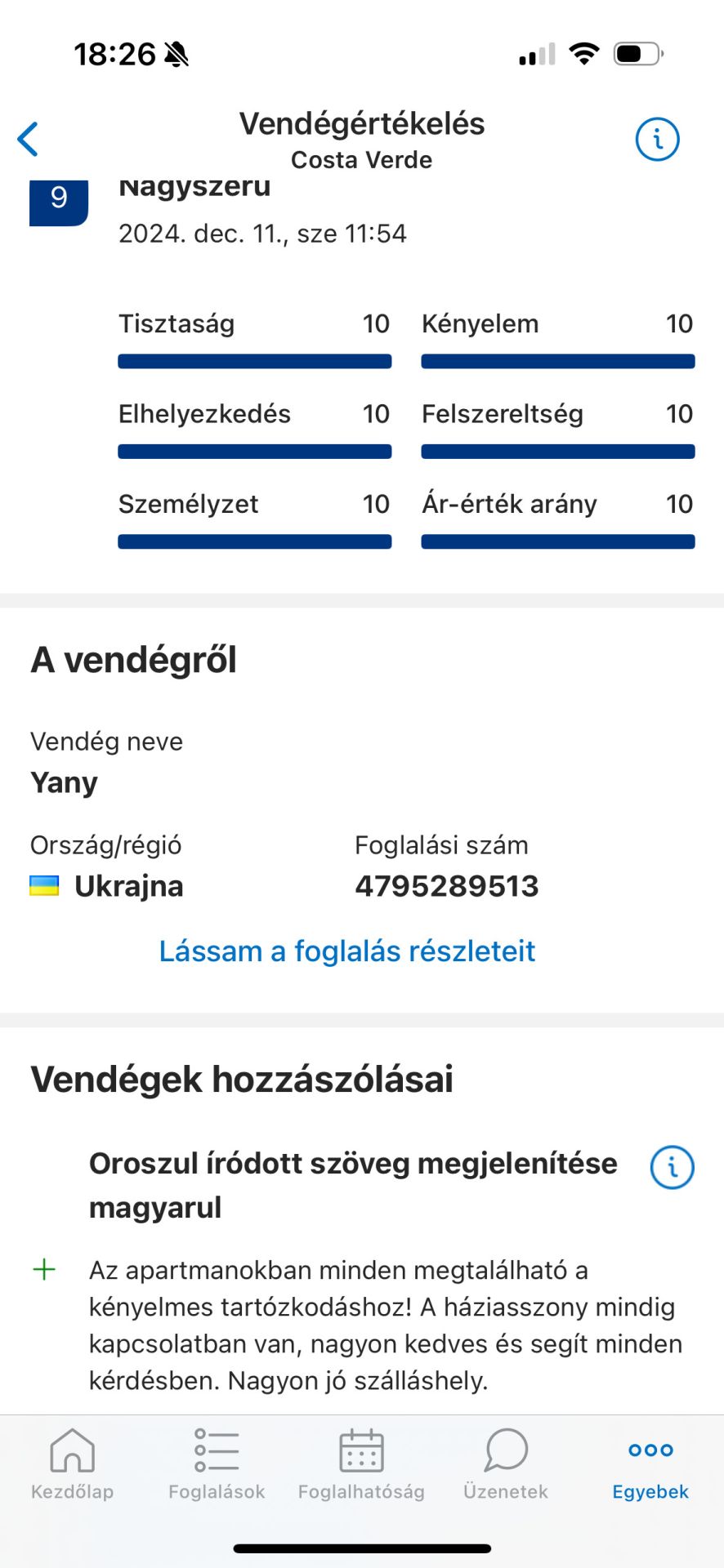
Task: Open the Foglalások tab
Action: tap(217, 1463)
